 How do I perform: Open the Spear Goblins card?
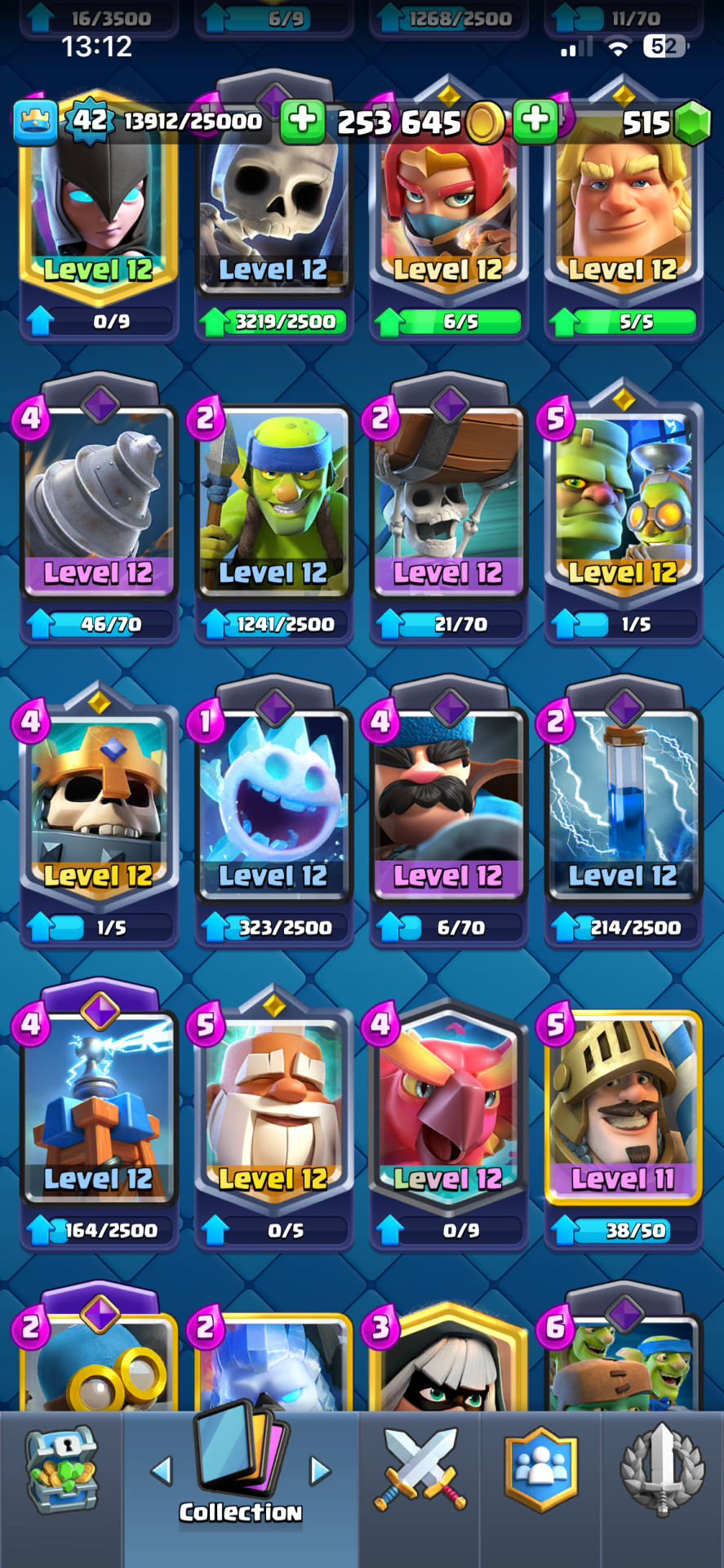[274, 506]
